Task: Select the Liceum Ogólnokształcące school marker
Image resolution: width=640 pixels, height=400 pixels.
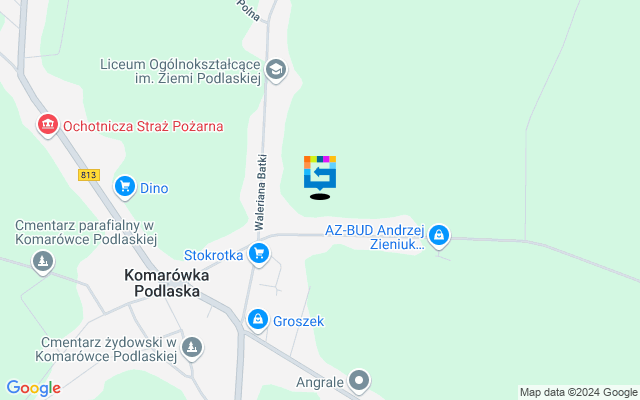Action: [277, 69]
